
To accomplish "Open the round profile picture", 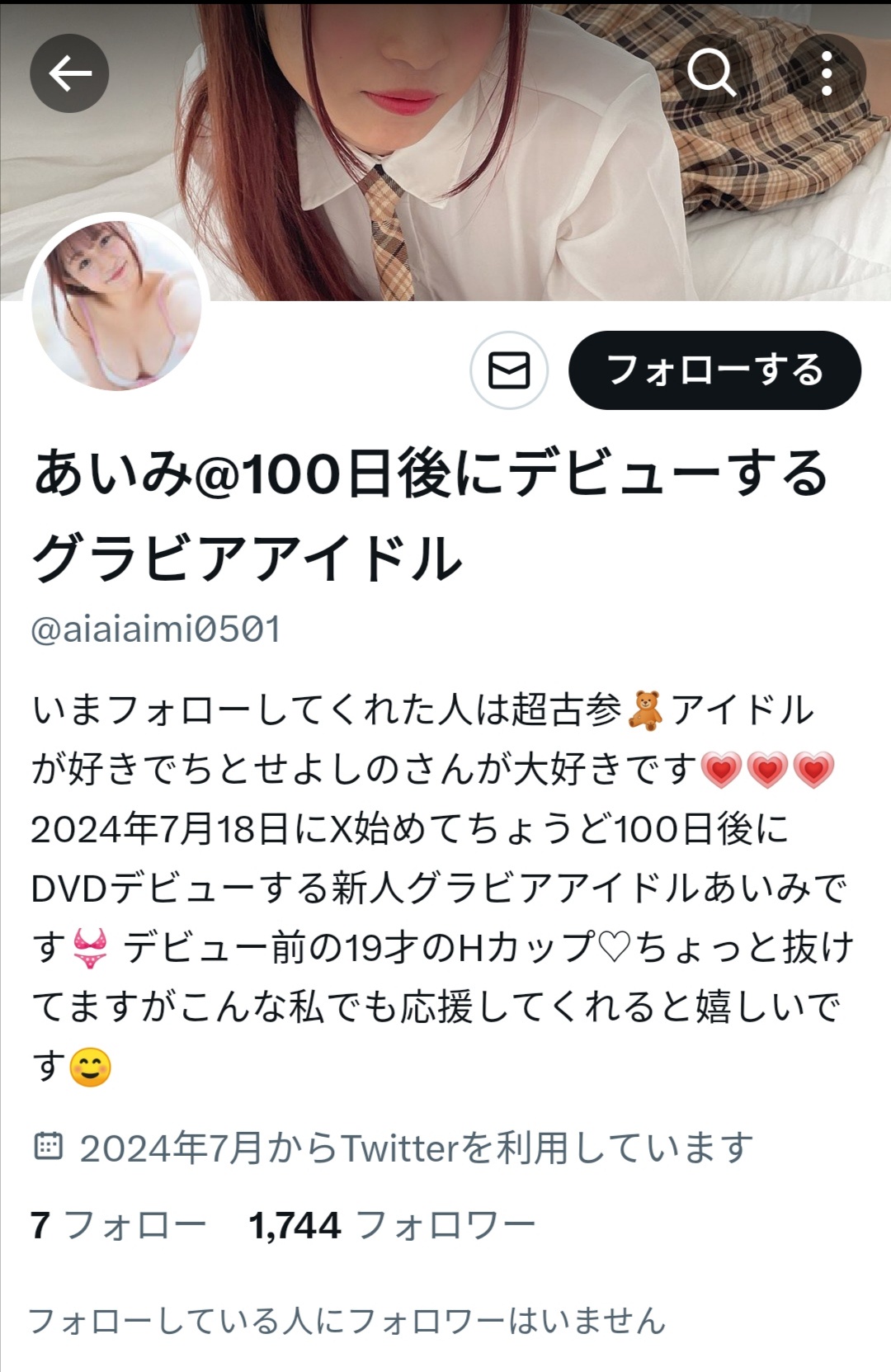I will point(116,305).
